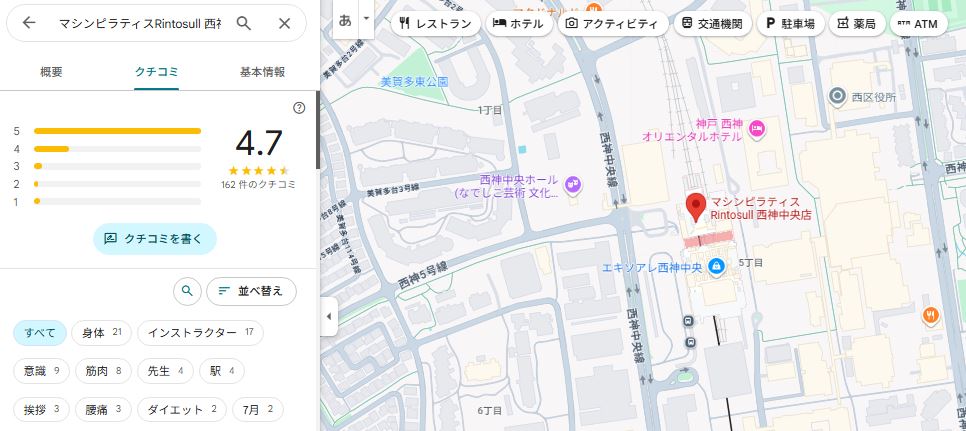
Task: Clear the search with the X icon
Action: pyautogui.click(x=285, y=23)
